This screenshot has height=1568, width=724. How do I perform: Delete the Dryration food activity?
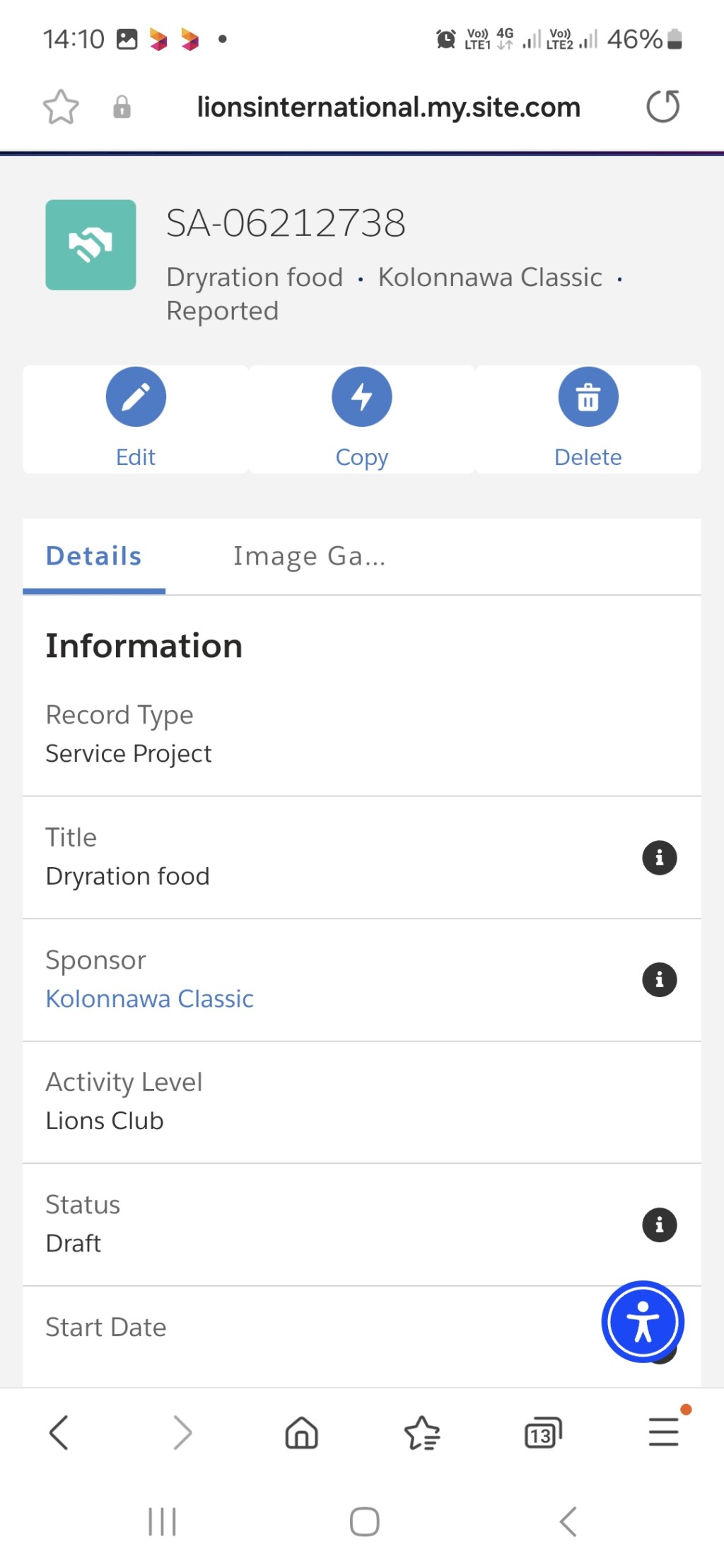pos(588,418)
